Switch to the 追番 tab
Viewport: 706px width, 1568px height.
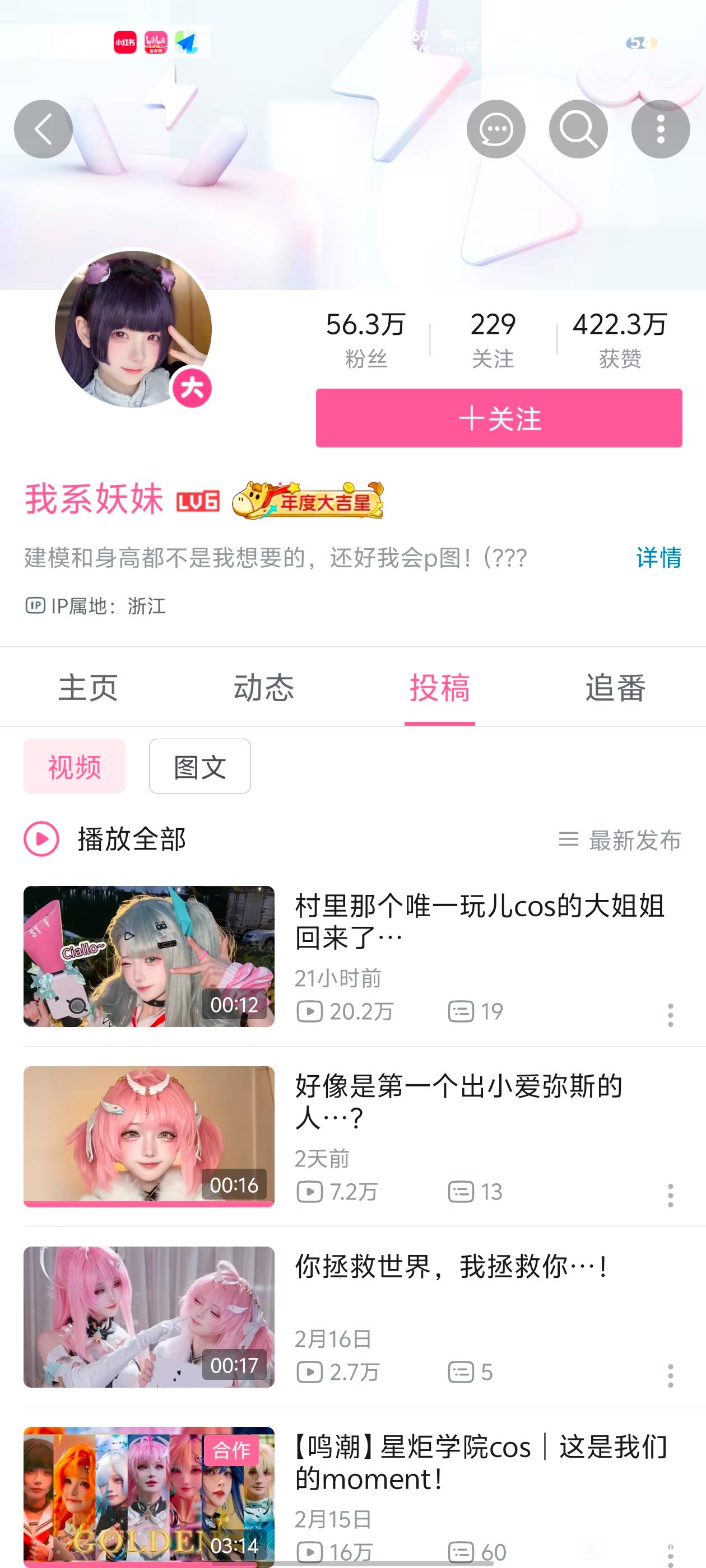[x=615, y=688]
